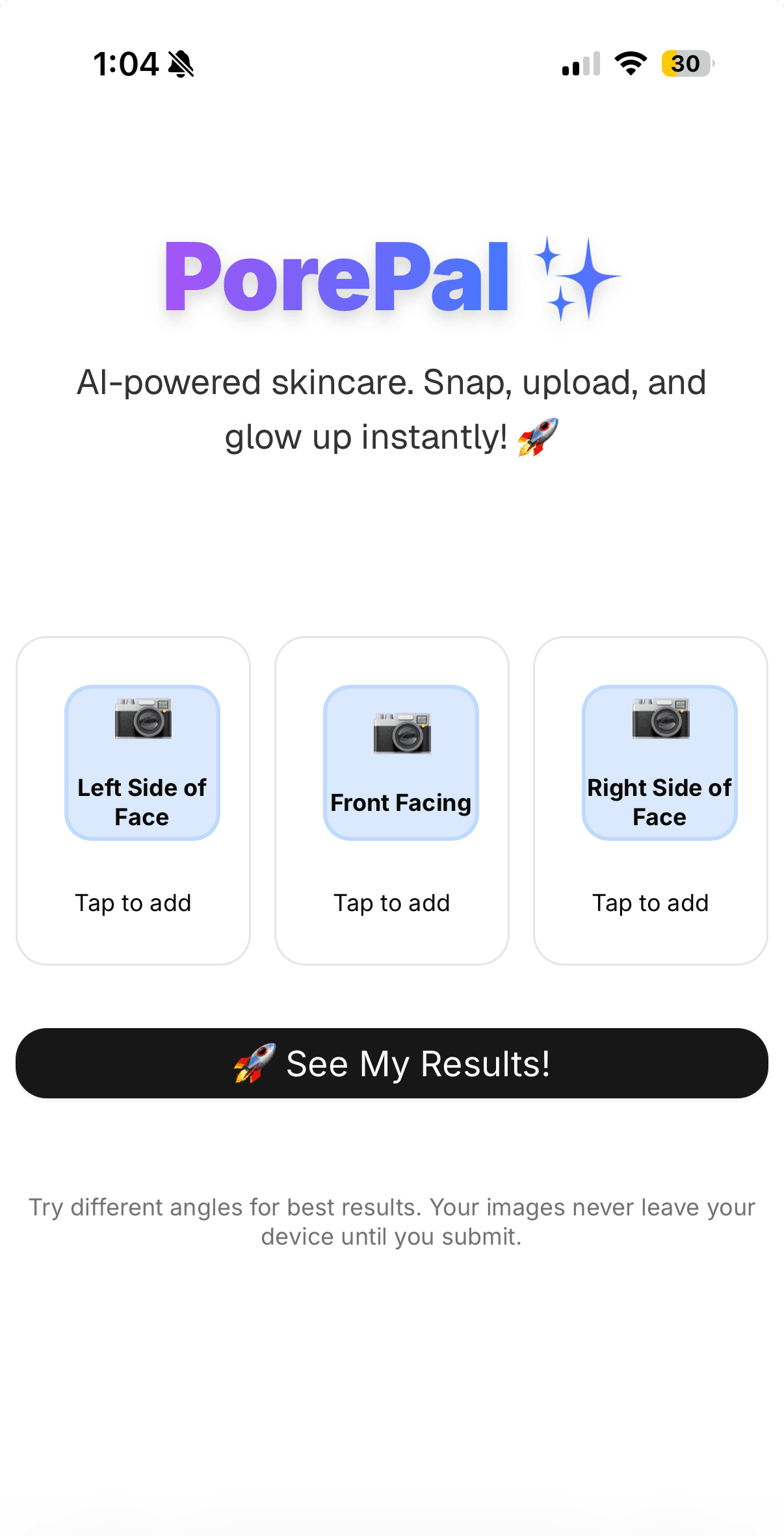Tap to add a Right Side of Face photo
Screen dimensions: 784x1536
[649, 903]
